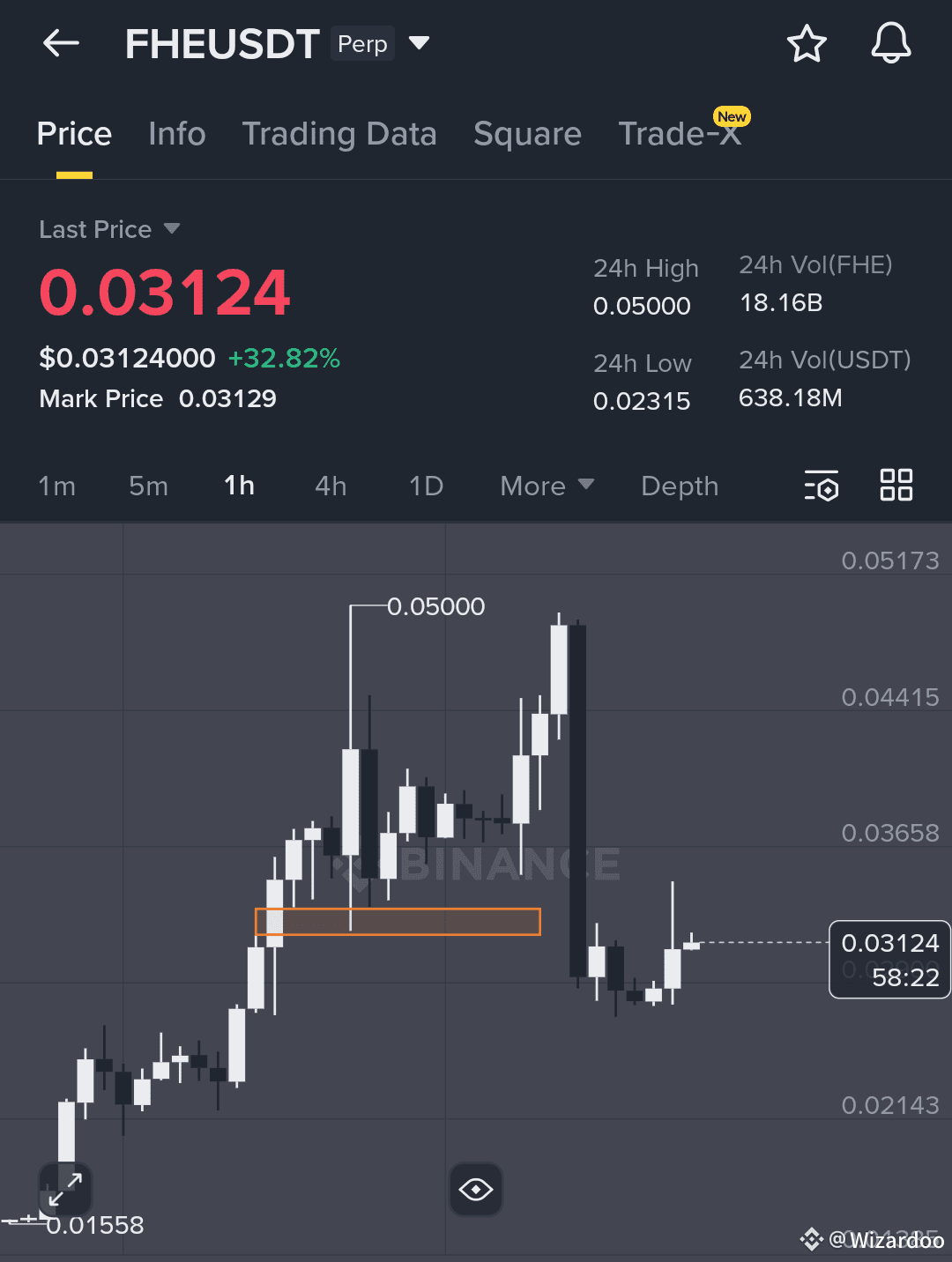Select the 5m chart interval
Image resolution: width=952 pixels, height=1262 pixels.
tap(148, 486)
